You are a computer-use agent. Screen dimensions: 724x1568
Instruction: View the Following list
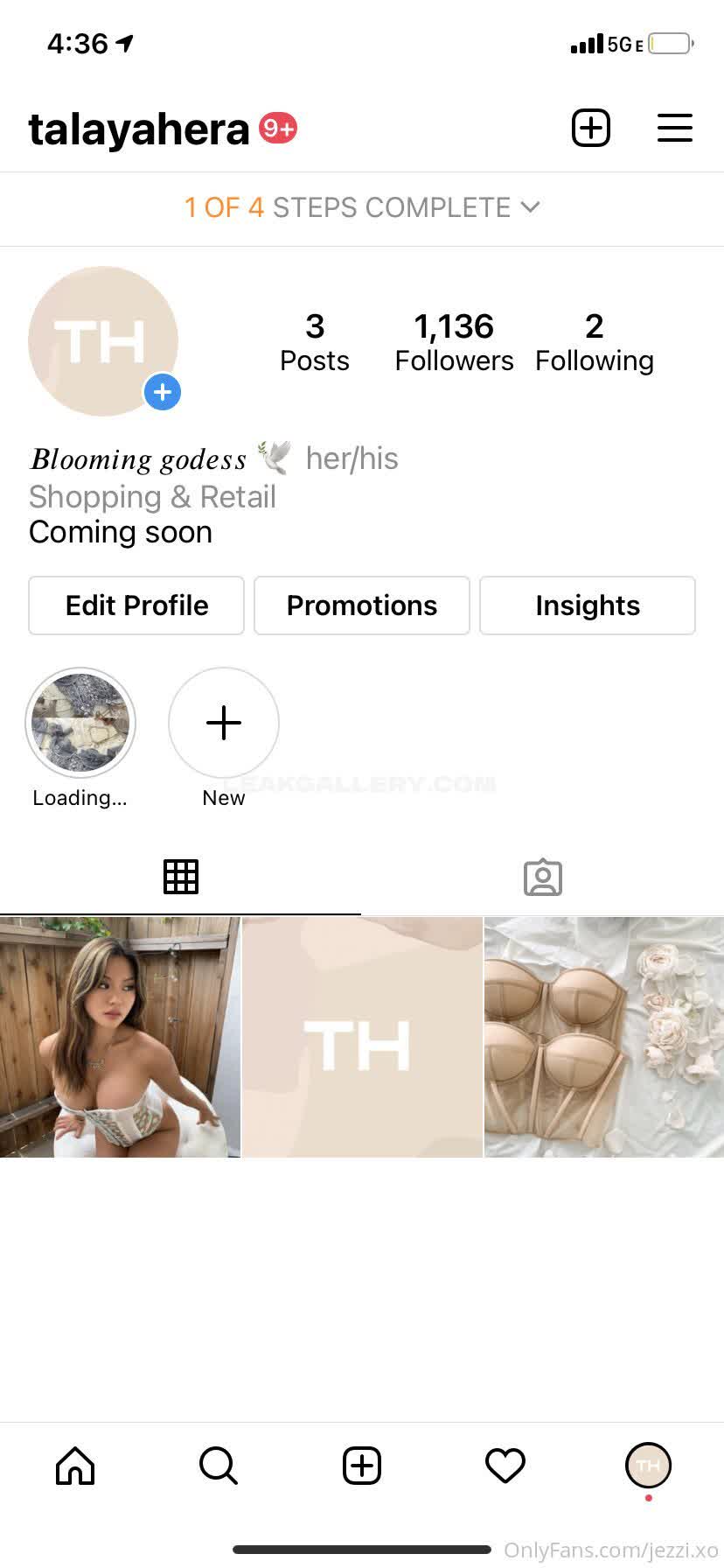[x=594, y=342]
